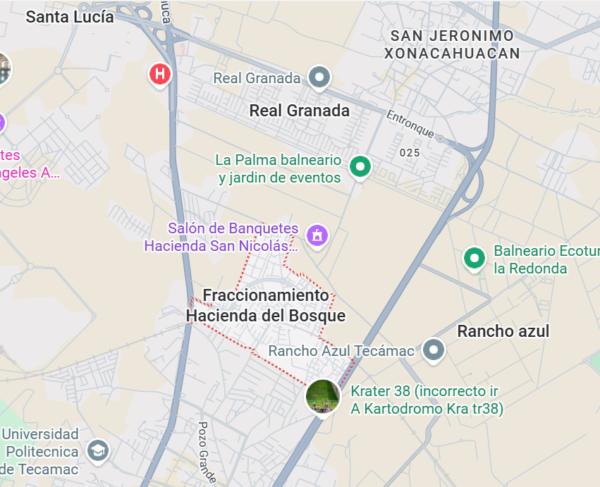Select La Palma balneario y jardin de eventos pin
The height and width of the screenshot is (487, 600).
coord(361,167)
